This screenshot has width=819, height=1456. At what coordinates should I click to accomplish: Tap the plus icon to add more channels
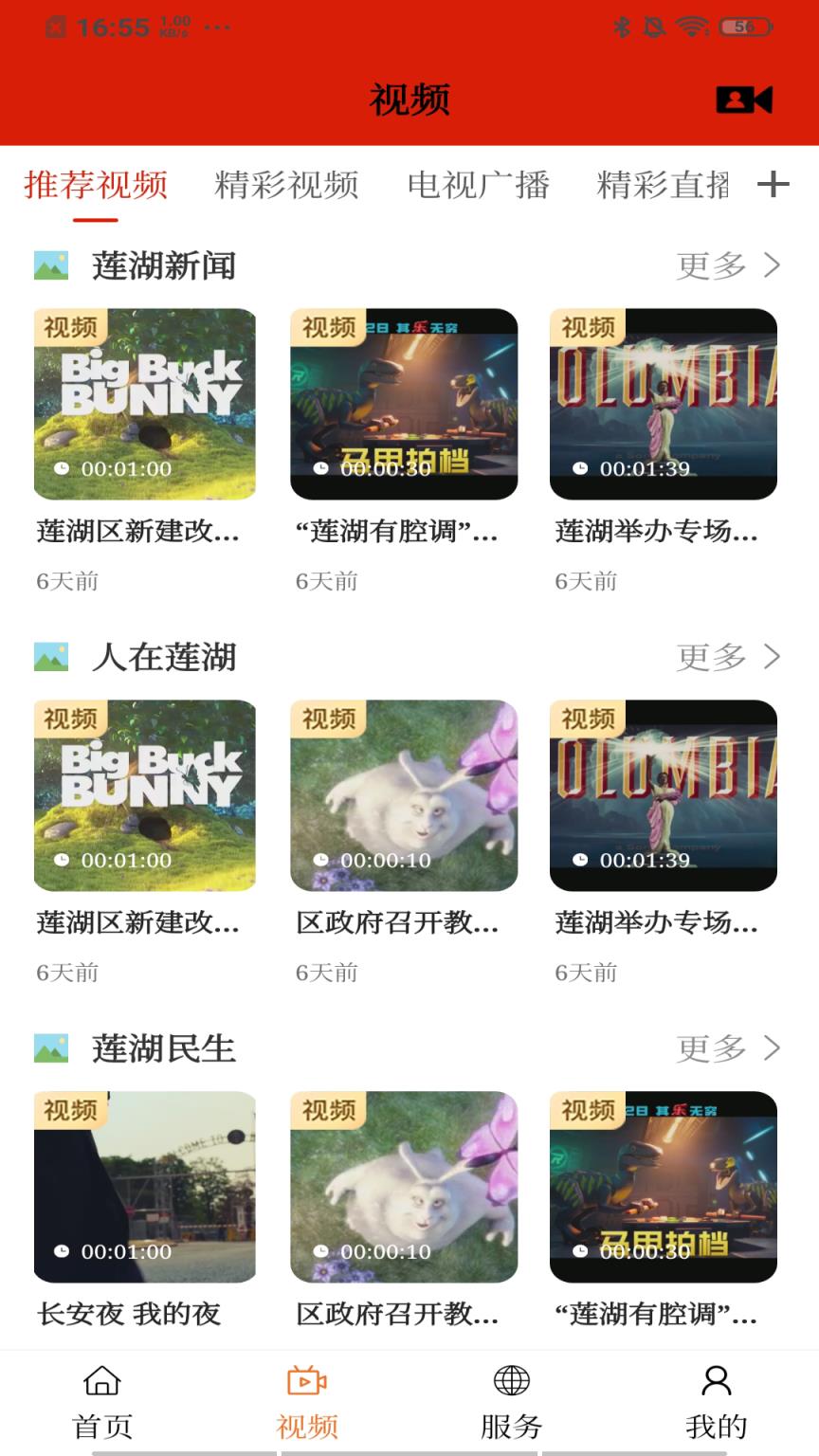click(773, 184)
